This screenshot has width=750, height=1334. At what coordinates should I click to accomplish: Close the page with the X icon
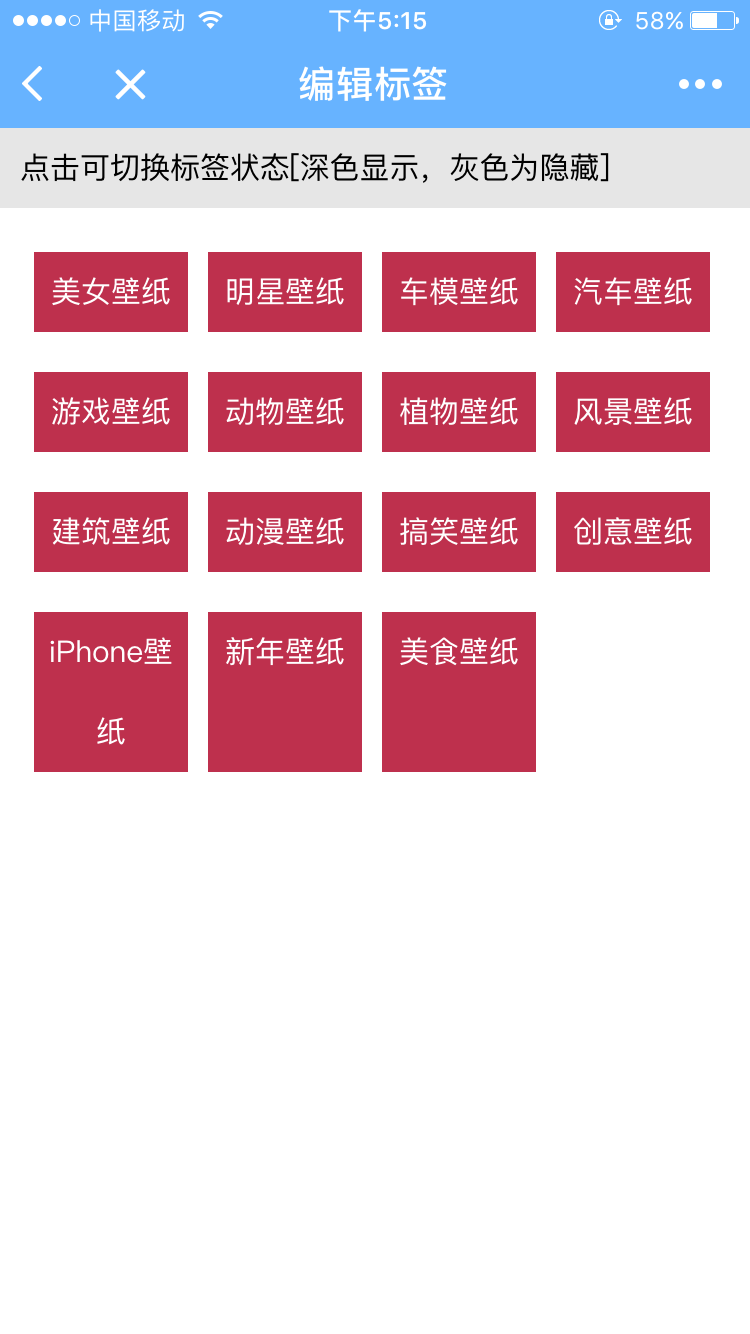point(130,85)
